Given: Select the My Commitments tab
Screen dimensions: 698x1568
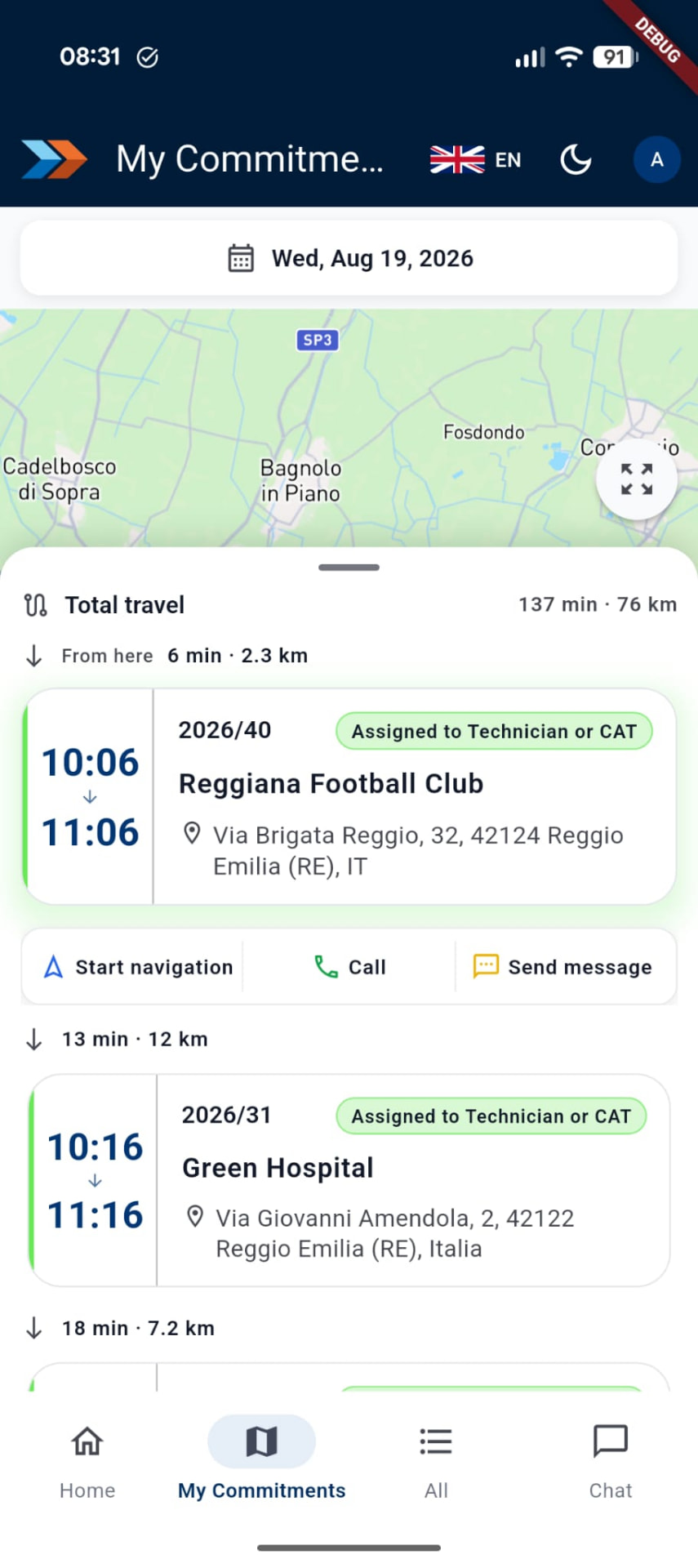Looking at the screenshot, I should (x=262, y=1462).
